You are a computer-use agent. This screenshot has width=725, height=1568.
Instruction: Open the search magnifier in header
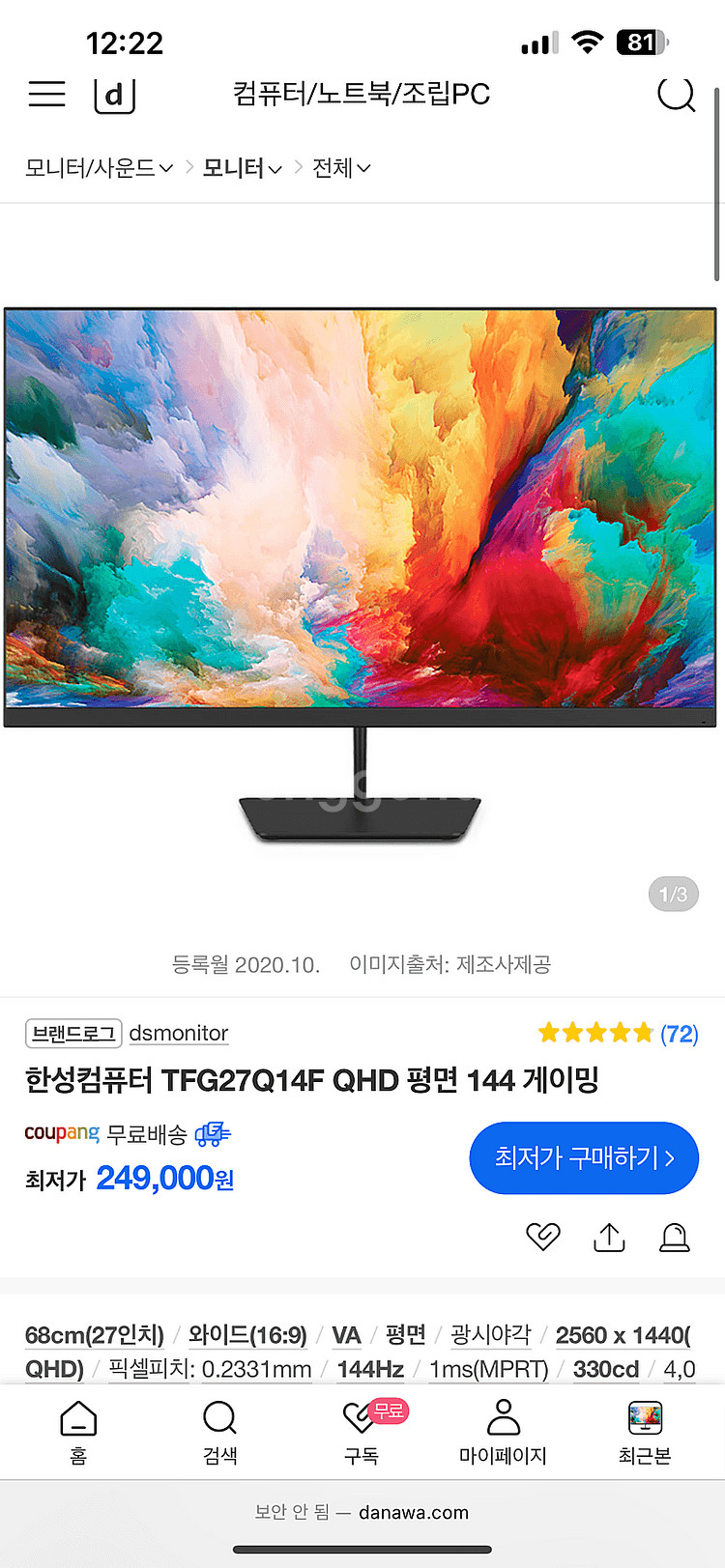(676, 94)
